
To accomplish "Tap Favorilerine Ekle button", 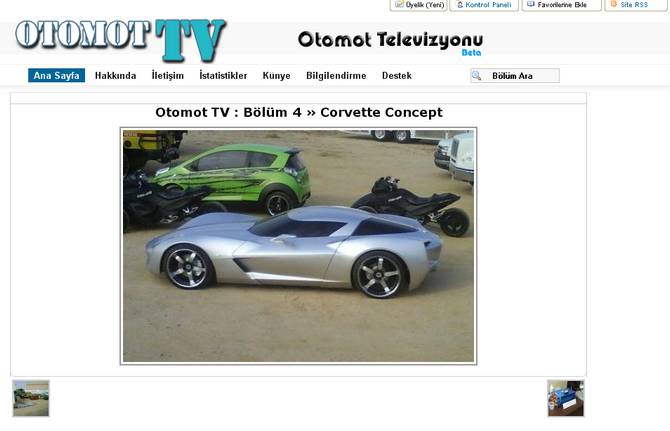I will click(561, 5).
